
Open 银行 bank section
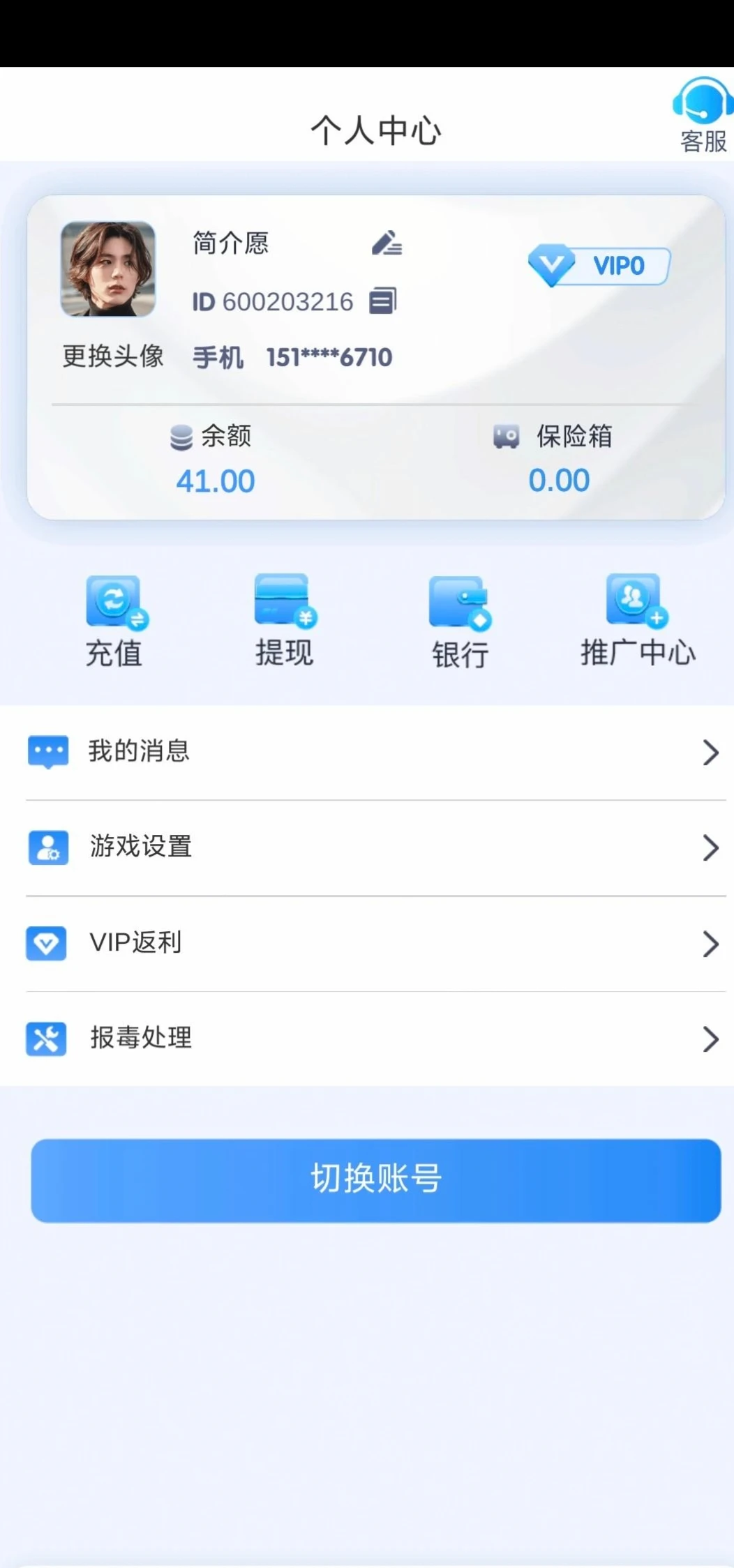(x=459, y=621)
